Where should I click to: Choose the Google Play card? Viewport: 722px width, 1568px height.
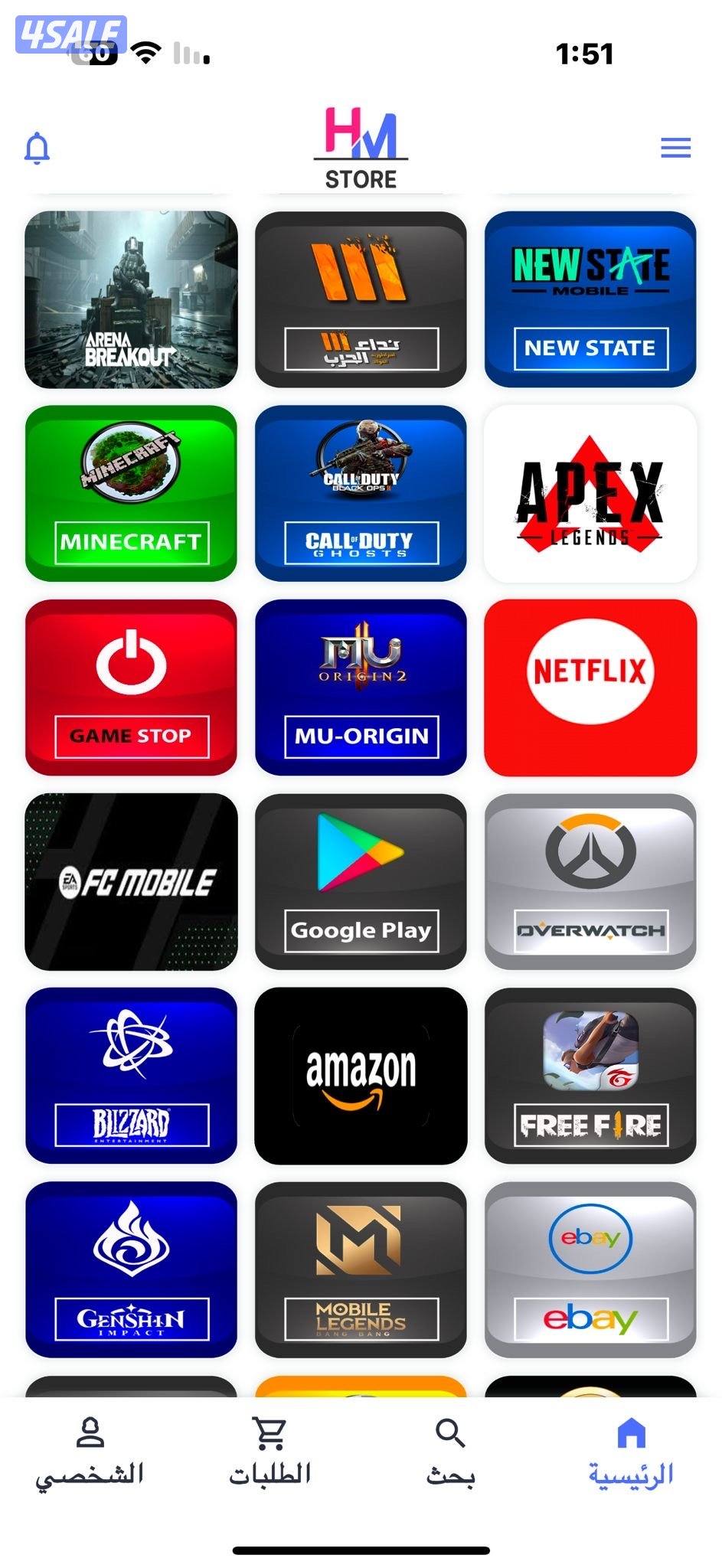coord(361,882)
